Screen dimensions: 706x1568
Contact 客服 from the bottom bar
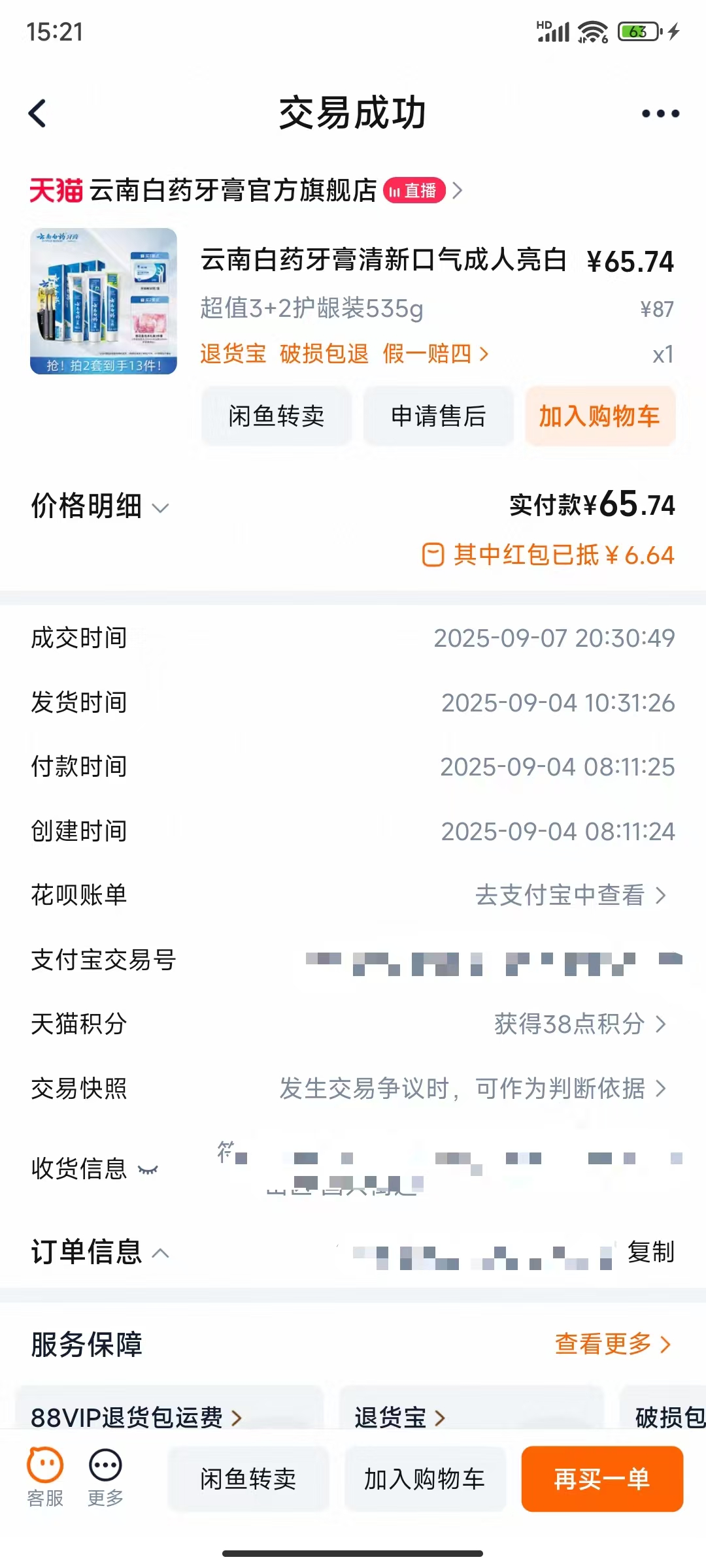[x=45, y=1478]
